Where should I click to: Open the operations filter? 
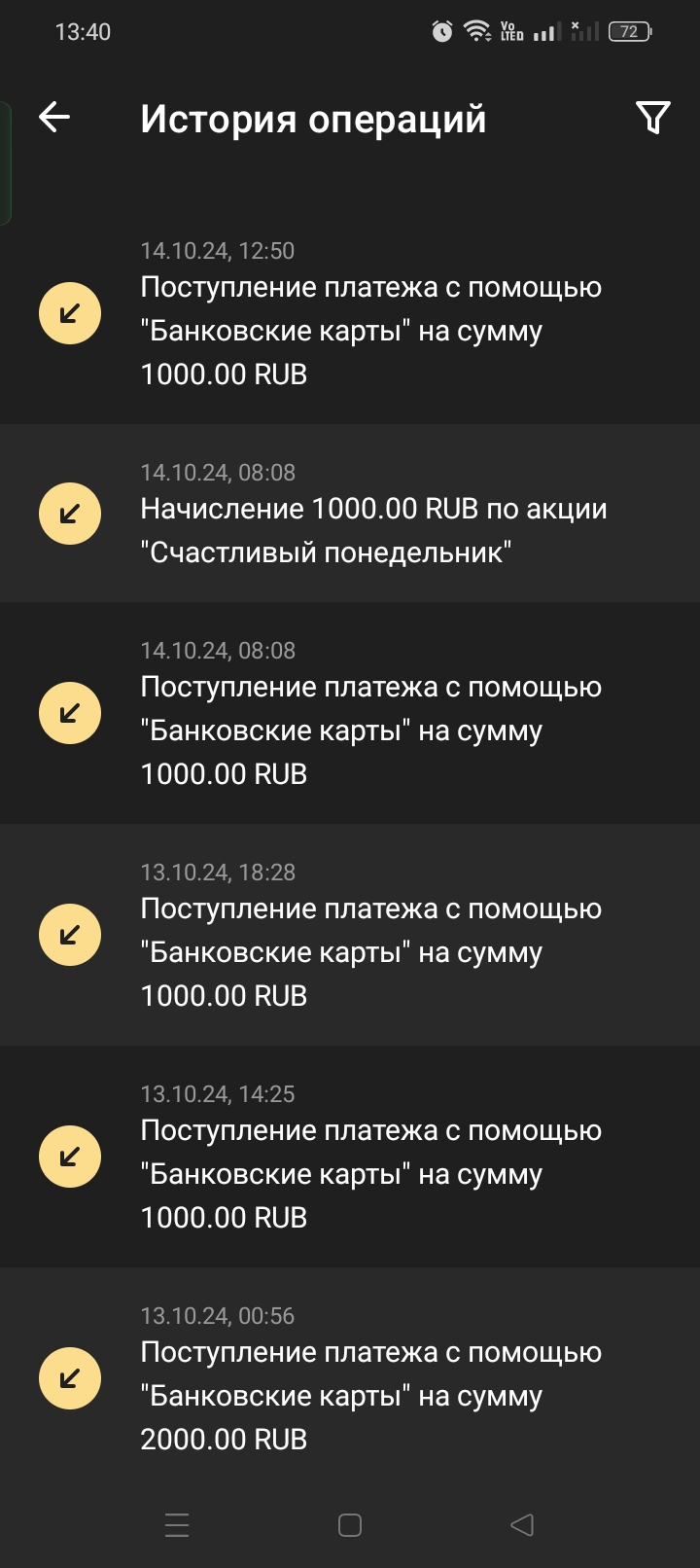pyautogui.click(x=652, y=118)
